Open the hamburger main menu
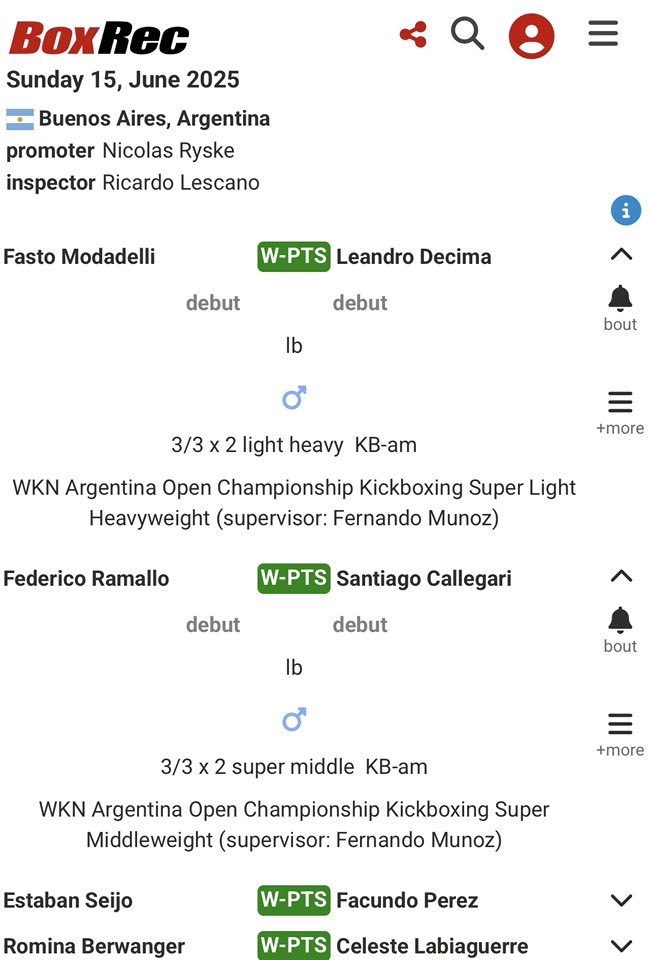Screen dimensions: 650x960 pos(603,34)
